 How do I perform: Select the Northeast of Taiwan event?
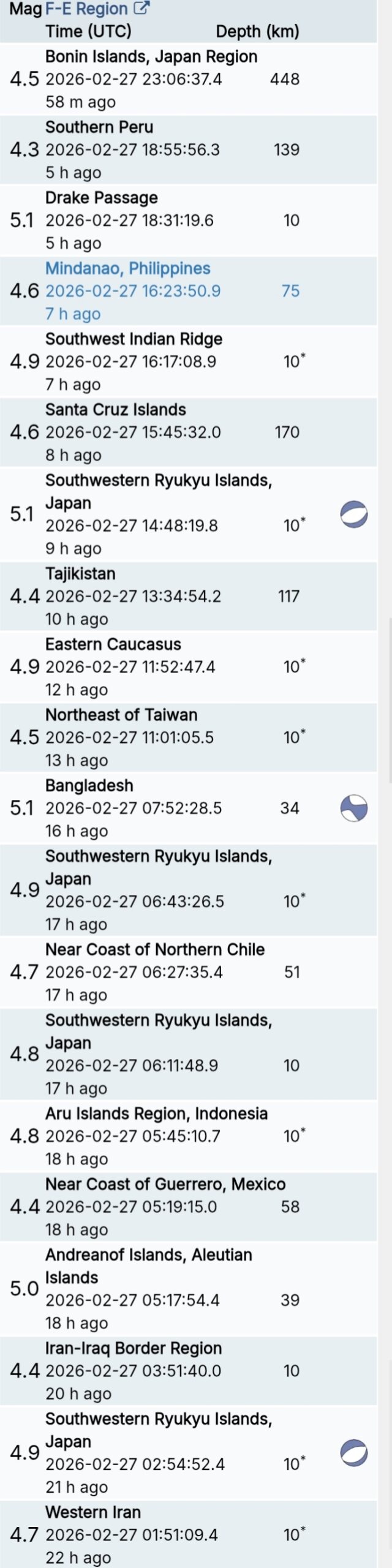click(x=121, y=715)
